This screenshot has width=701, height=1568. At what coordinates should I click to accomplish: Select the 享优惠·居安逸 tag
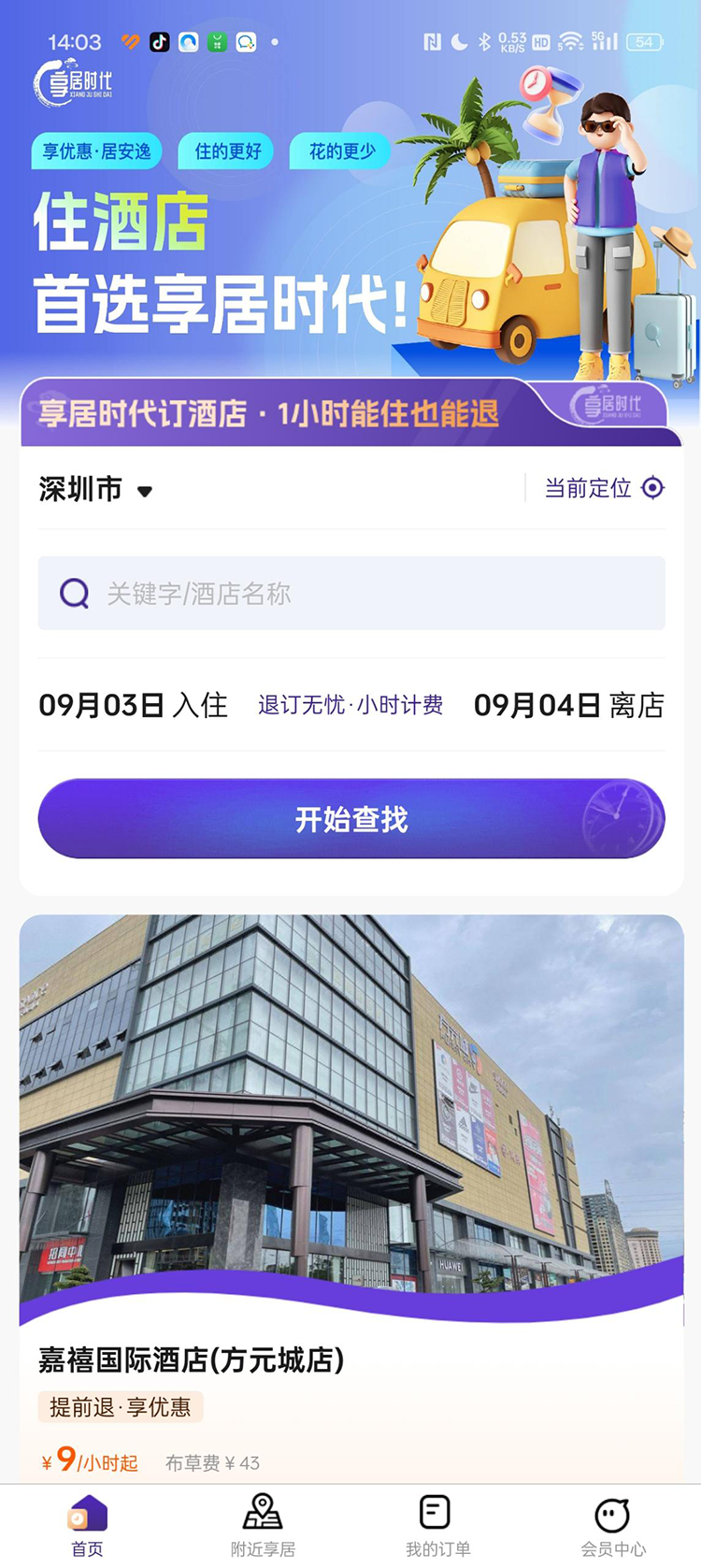click(x=96, y=151)
